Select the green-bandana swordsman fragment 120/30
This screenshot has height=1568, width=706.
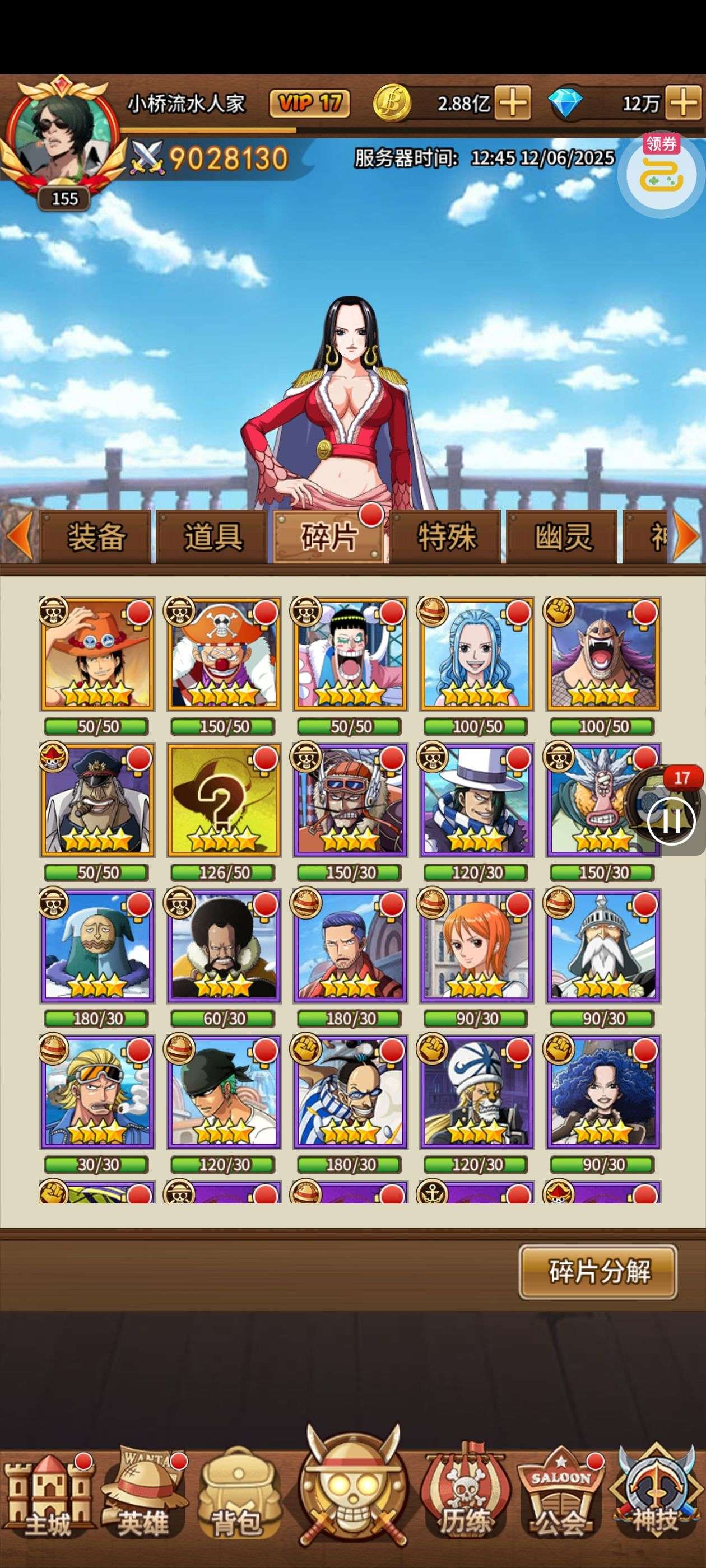(x=224, y=1093)
